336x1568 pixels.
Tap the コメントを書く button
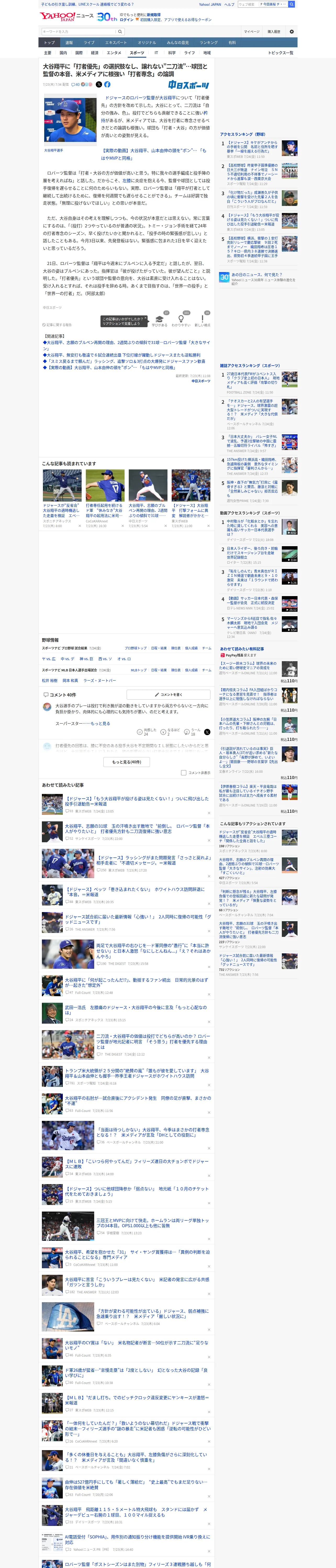(168, 695)
